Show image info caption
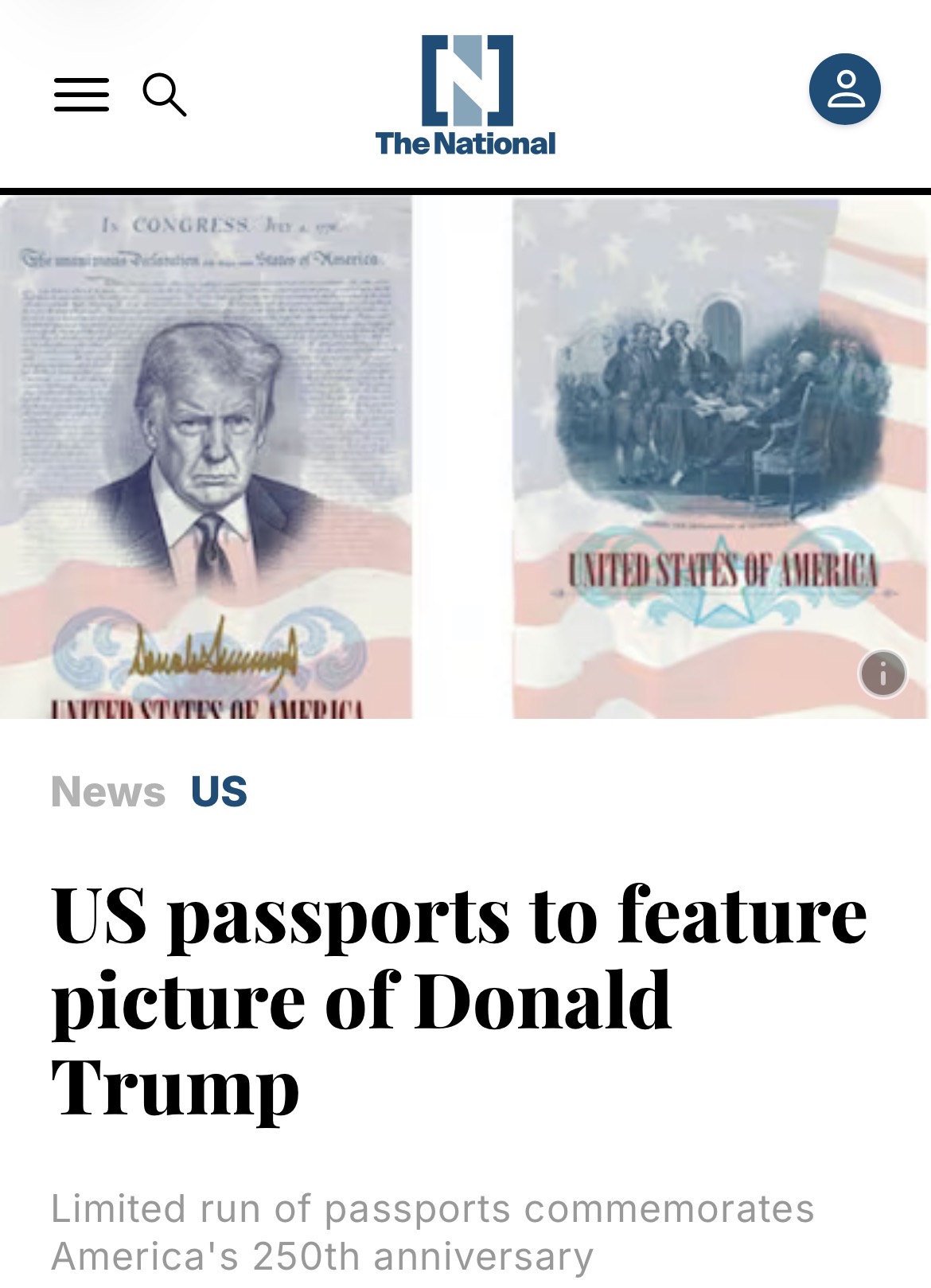The height and width of the screenshot is (1288, 931). tap(882, 674)
